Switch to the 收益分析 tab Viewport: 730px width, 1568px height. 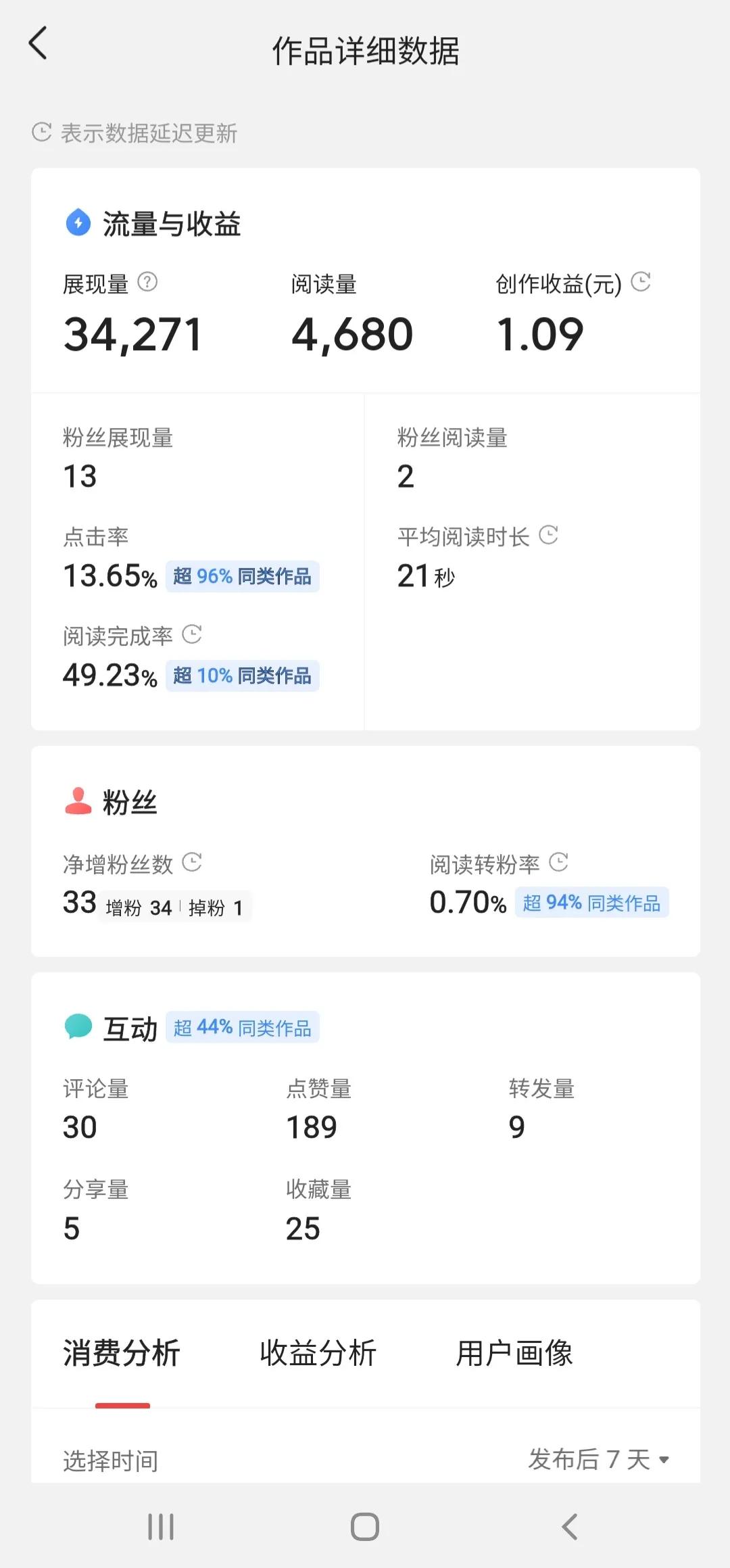(318, 1353)
